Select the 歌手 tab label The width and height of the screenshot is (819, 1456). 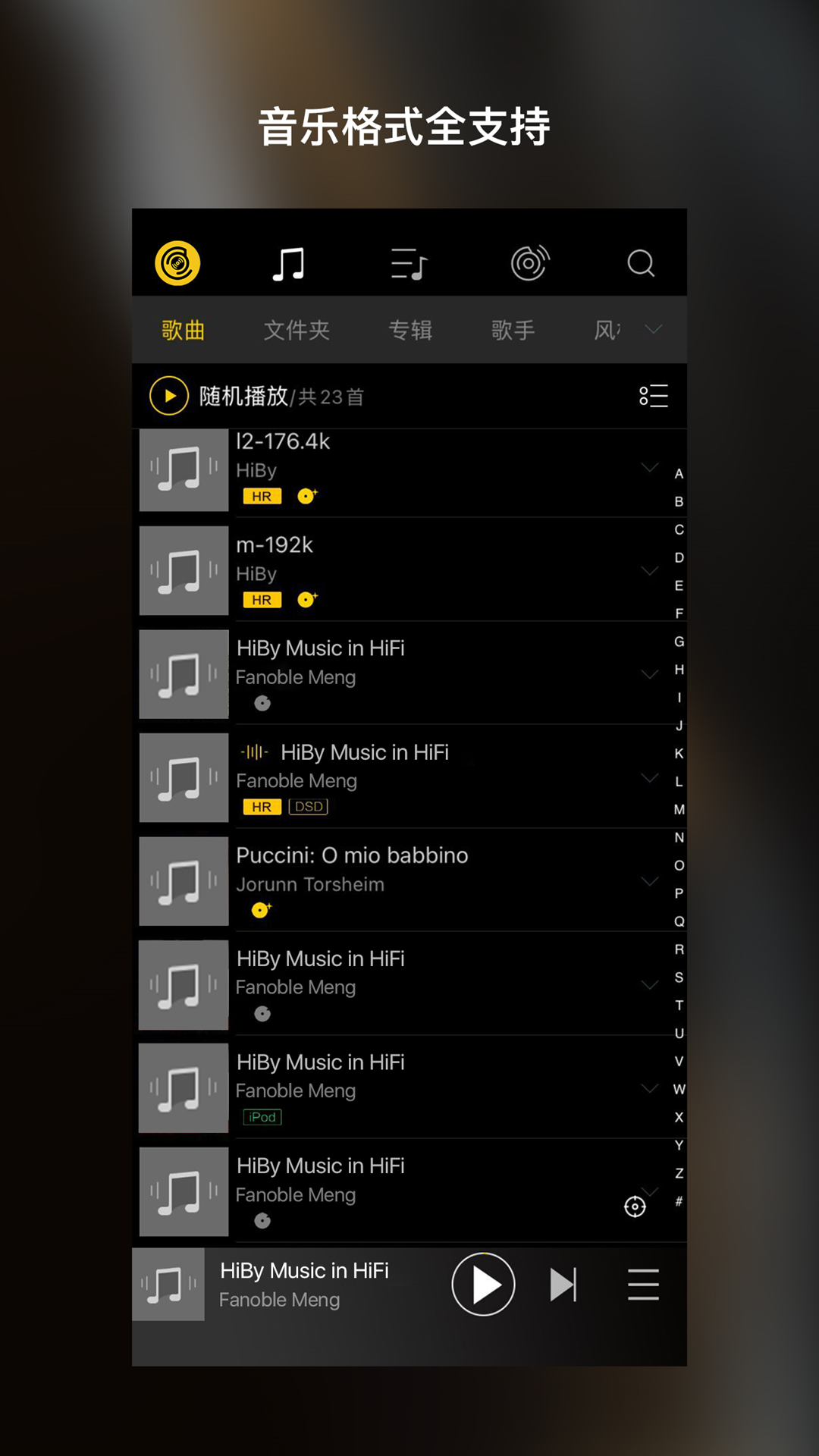tap(513, 330)
